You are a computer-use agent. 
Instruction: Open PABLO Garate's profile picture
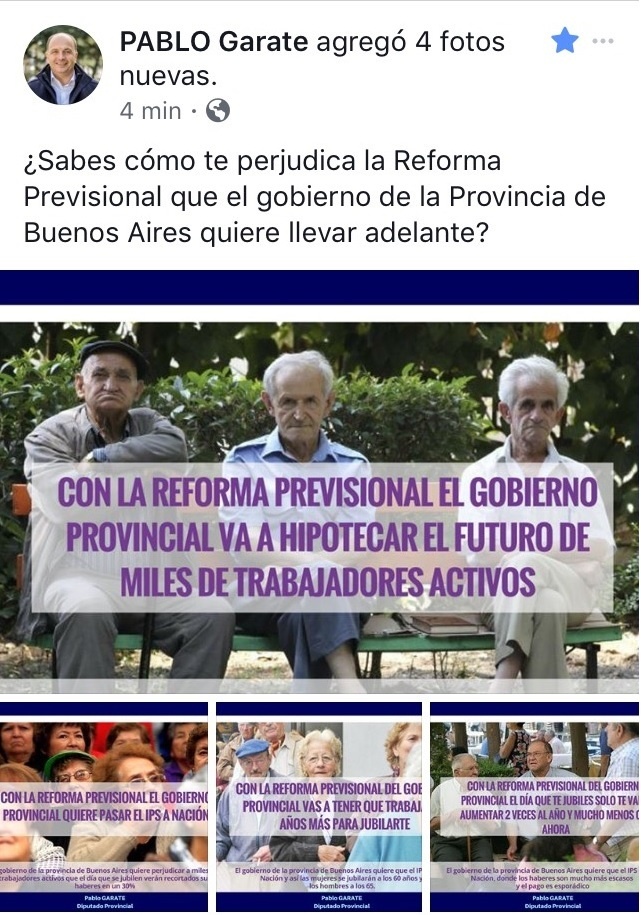(63, 65)
